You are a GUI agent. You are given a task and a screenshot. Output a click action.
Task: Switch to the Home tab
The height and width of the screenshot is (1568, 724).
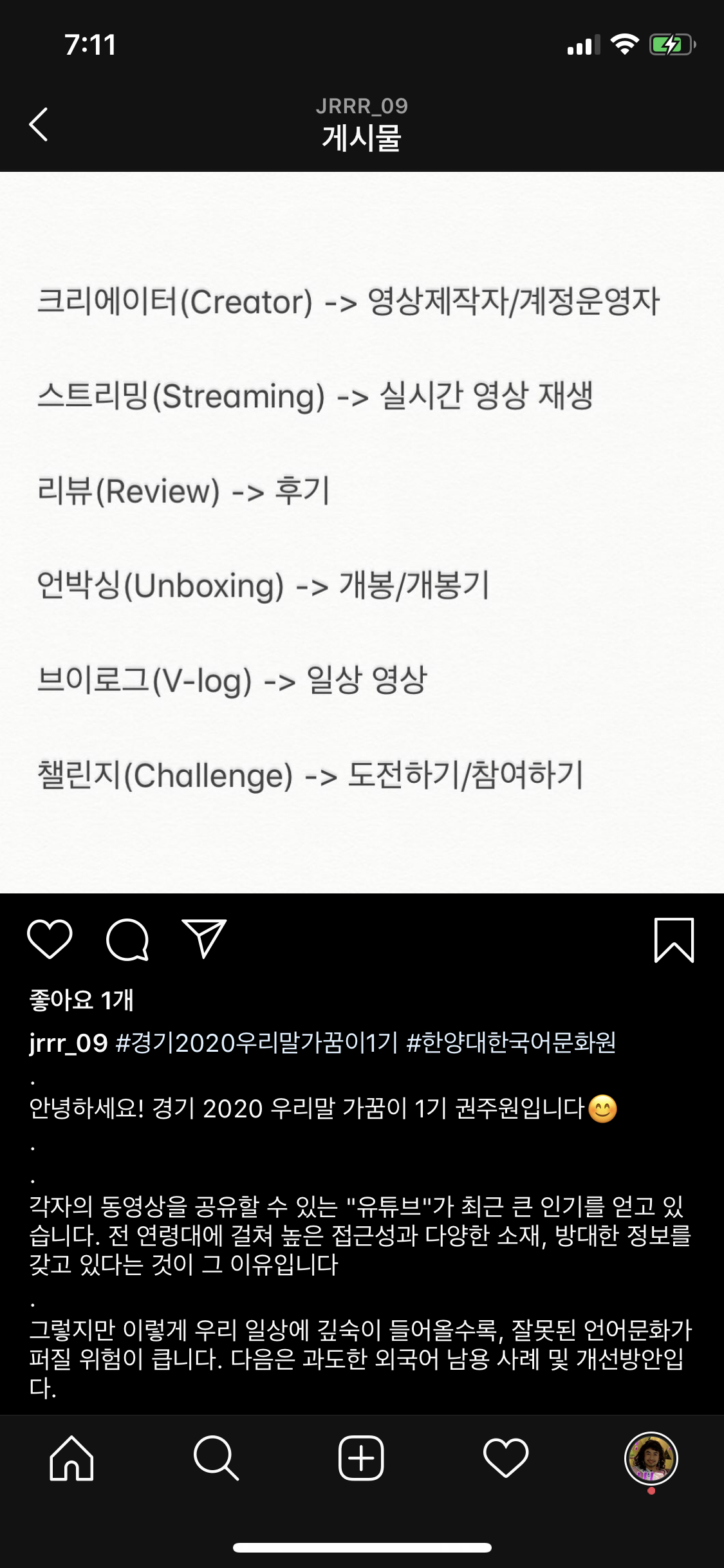click(x=71, y=1458)
